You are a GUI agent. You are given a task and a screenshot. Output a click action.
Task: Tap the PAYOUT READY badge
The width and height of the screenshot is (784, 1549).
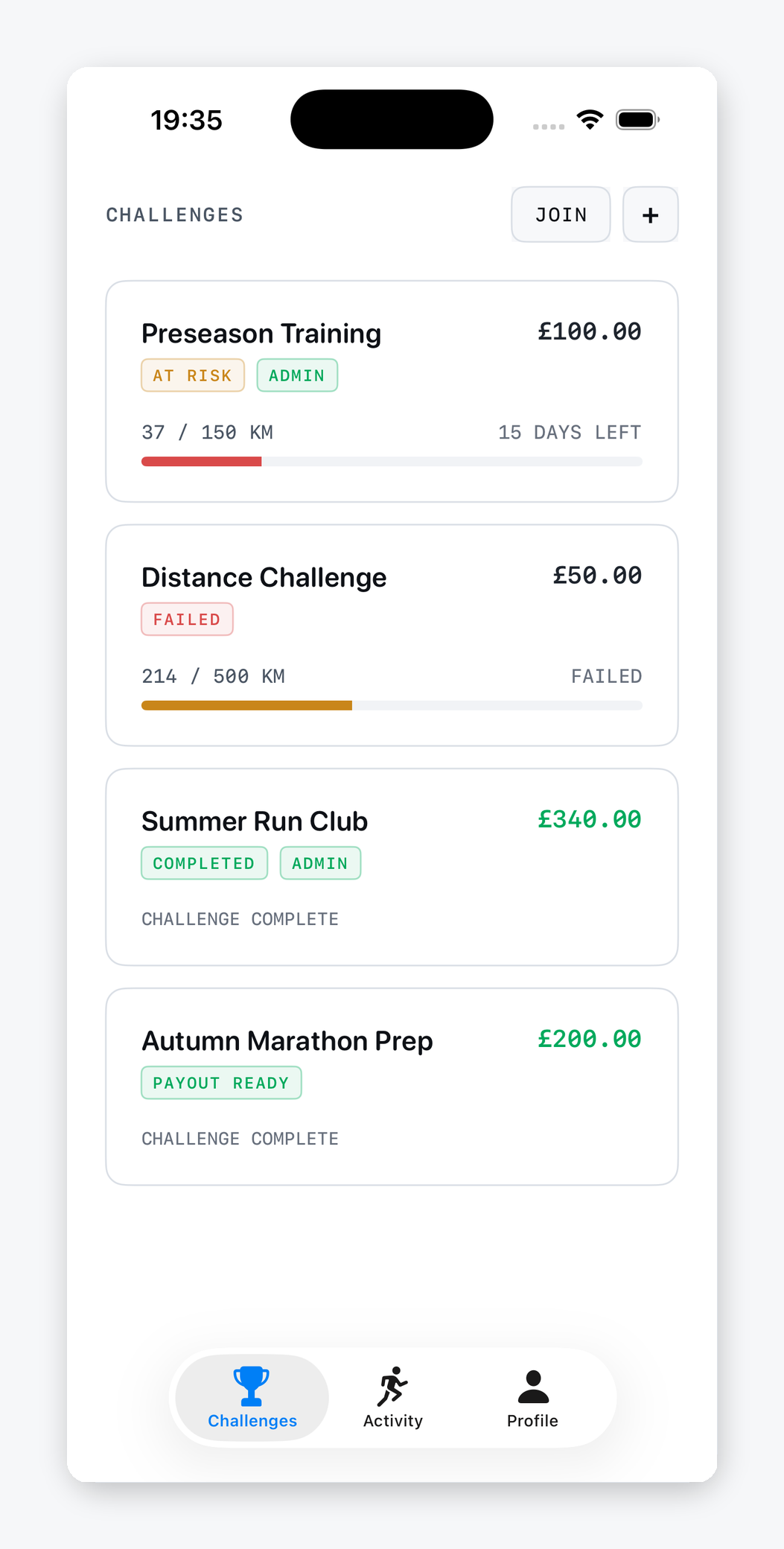tap(221, 1082)
